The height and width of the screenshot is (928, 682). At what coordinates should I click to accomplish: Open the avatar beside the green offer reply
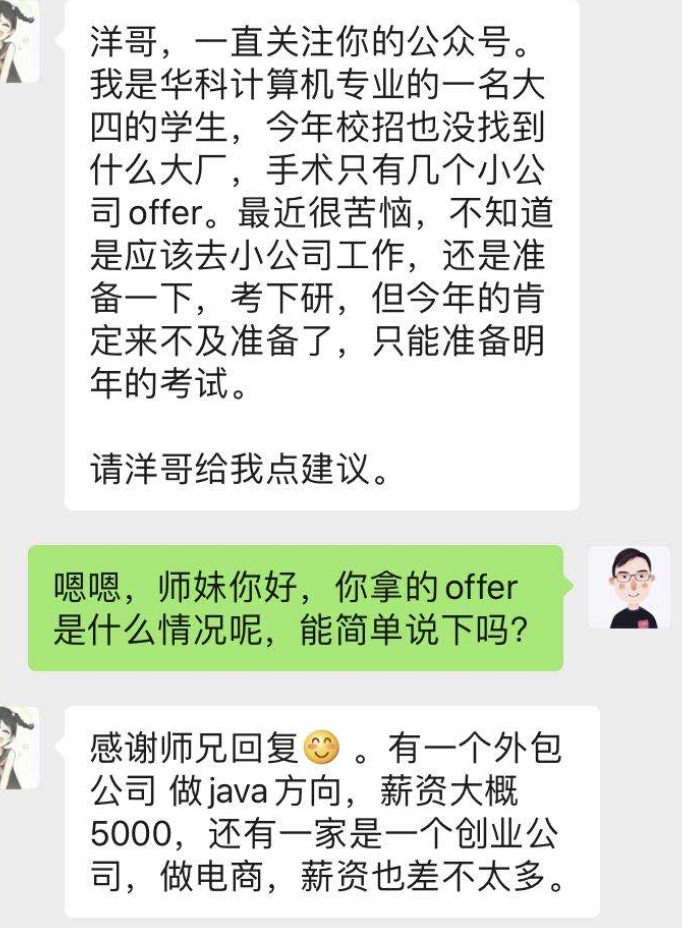click(x=629, y=587)
